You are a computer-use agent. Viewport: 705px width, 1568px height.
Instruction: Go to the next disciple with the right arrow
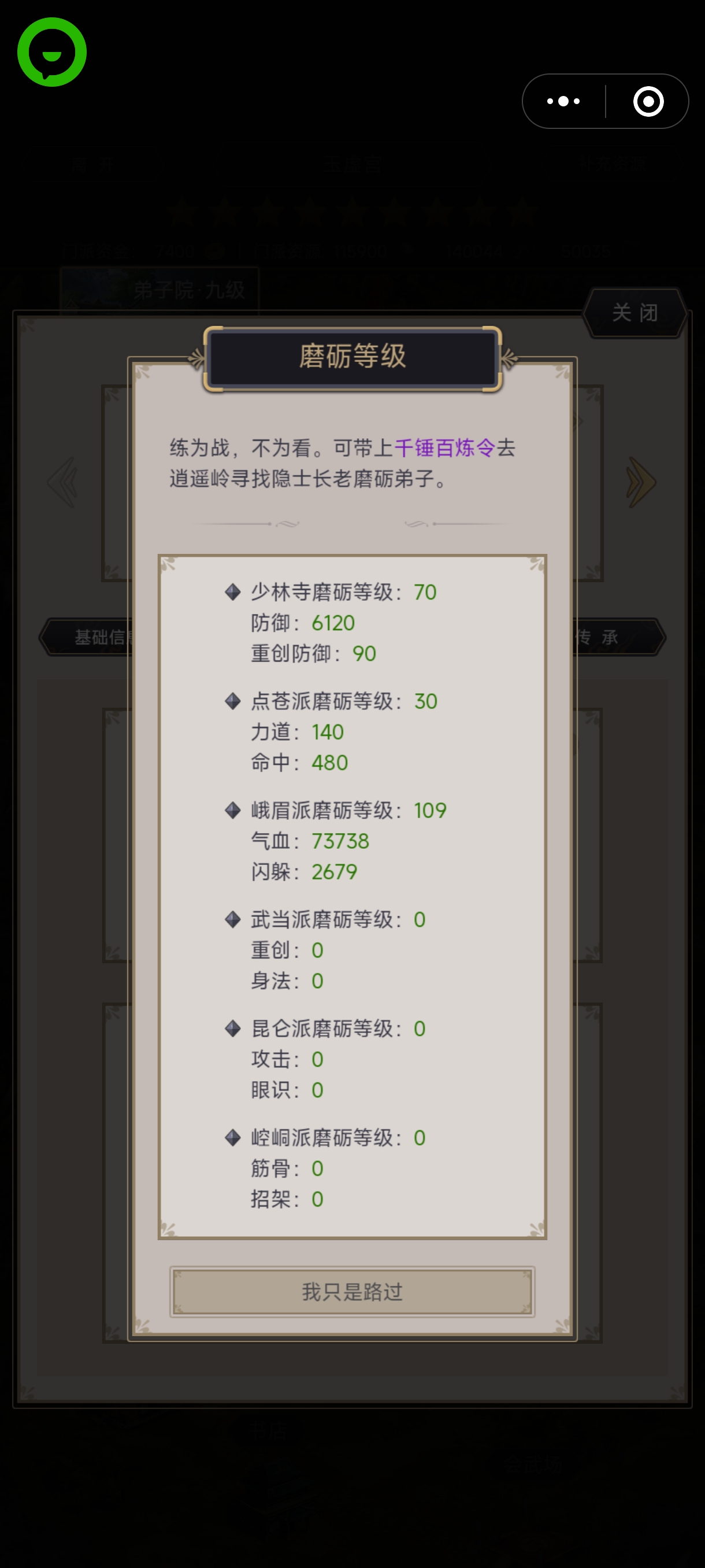640,482
